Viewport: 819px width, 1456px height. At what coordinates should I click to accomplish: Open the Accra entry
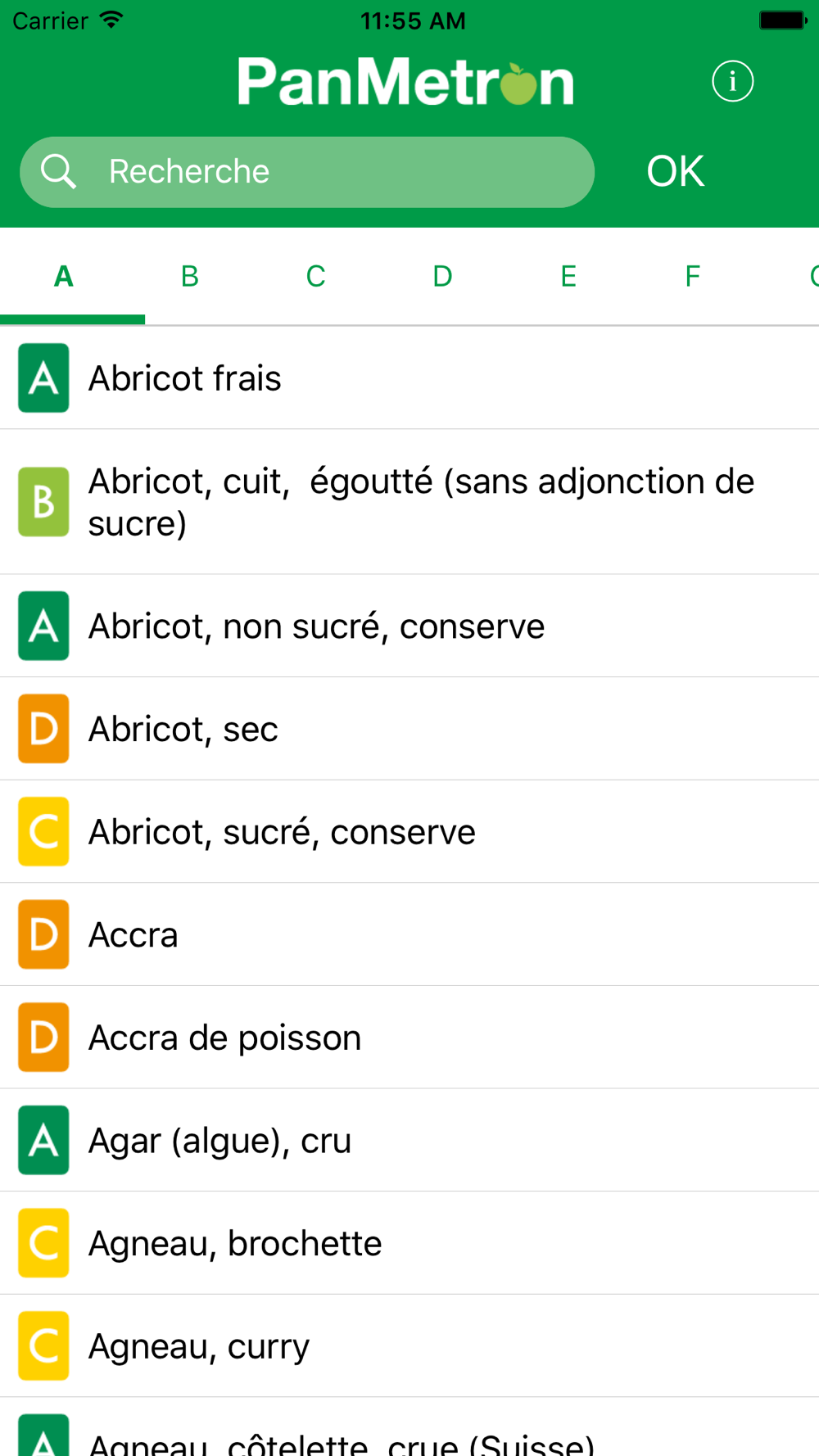(x=409, y=935)
